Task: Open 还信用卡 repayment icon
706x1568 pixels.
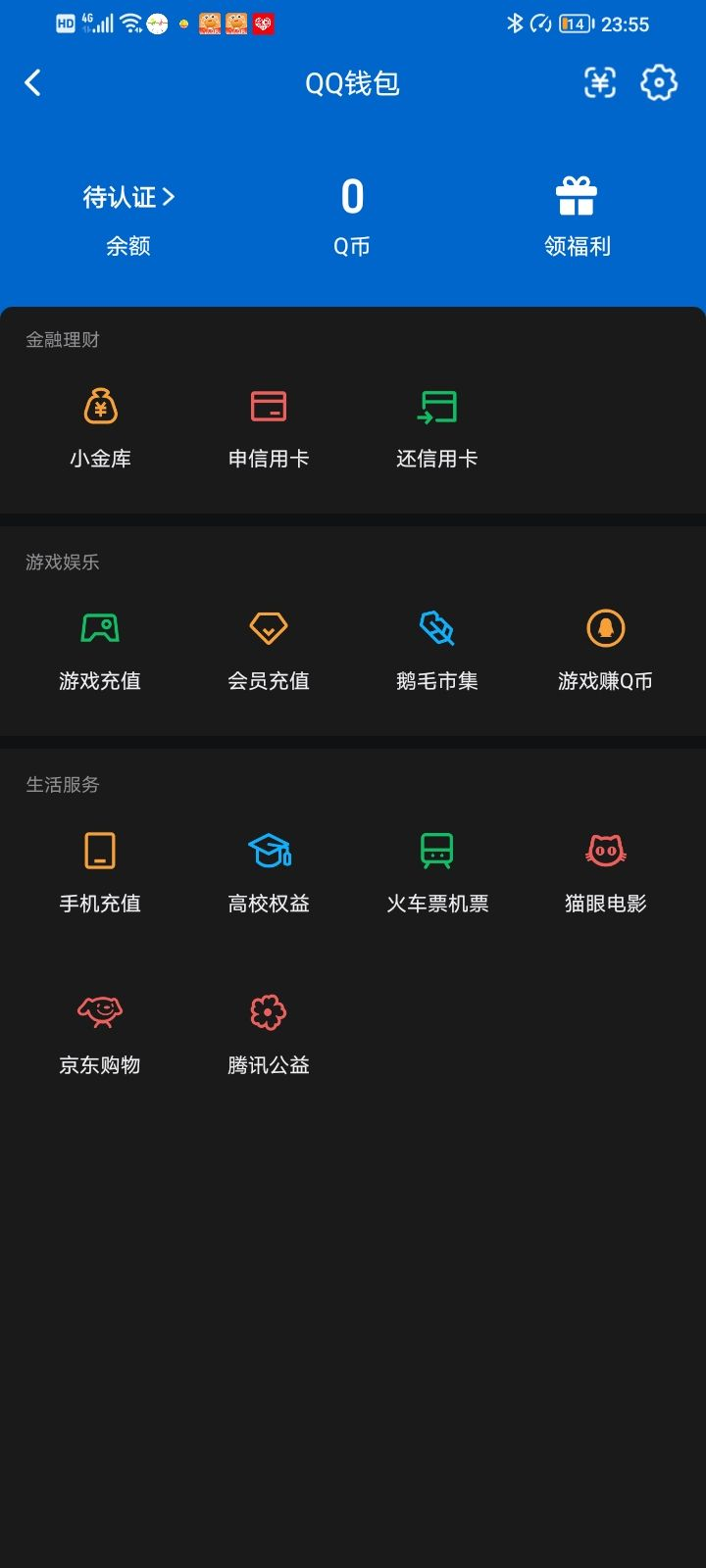Action: (x=436, y=405)
